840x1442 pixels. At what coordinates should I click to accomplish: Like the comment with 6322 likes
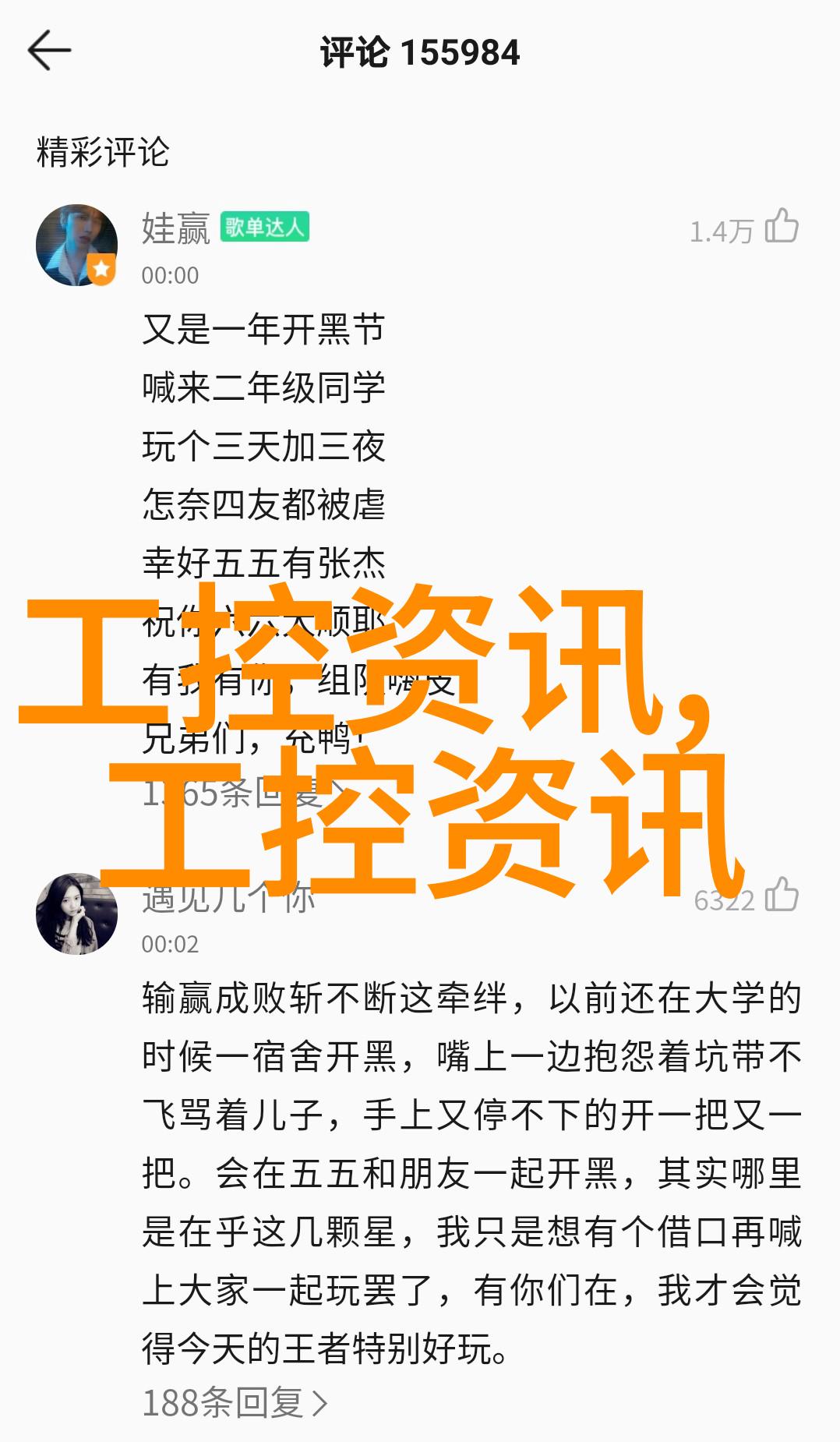click(782, 896)
